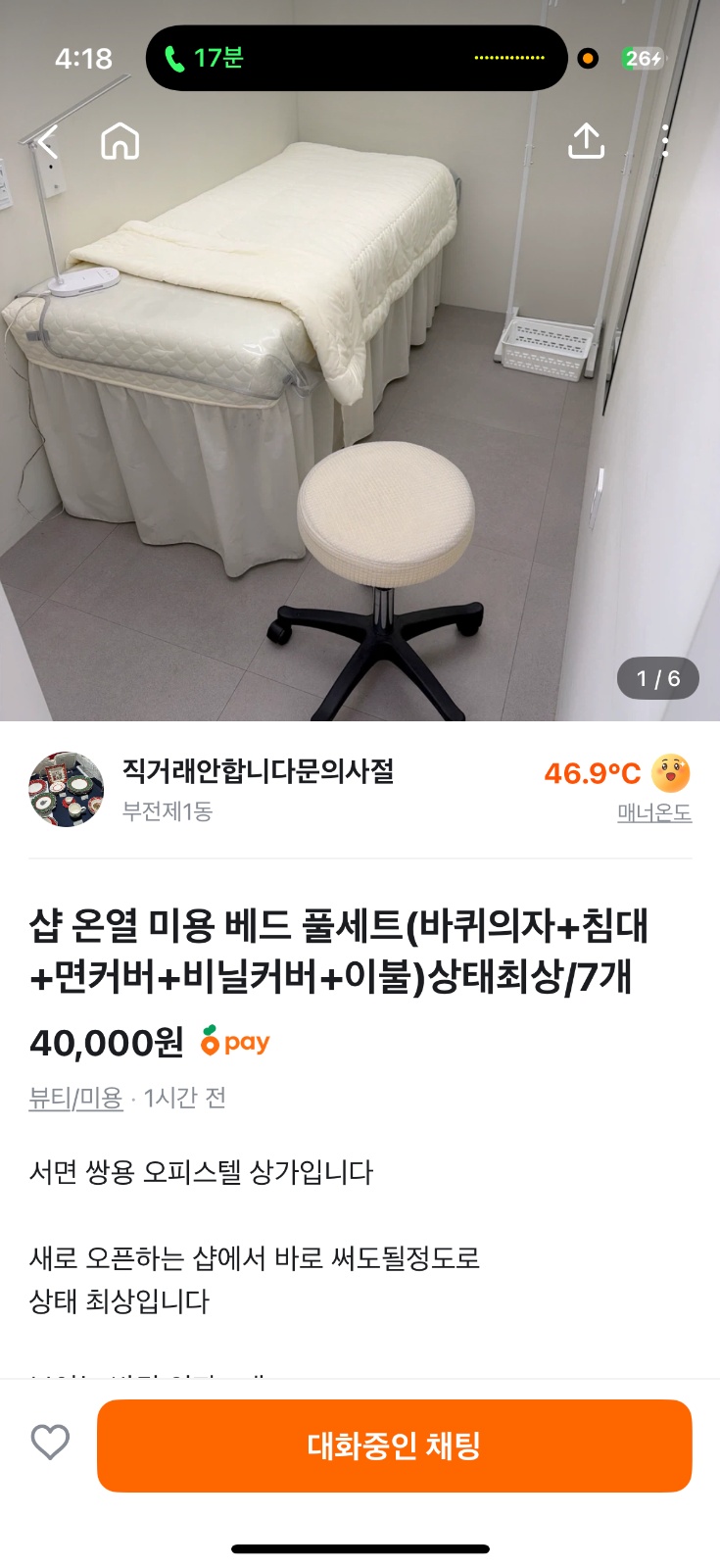720x1568 pixels.
Task: Tap the share icon for this listing
Action: tap(587, 140)
